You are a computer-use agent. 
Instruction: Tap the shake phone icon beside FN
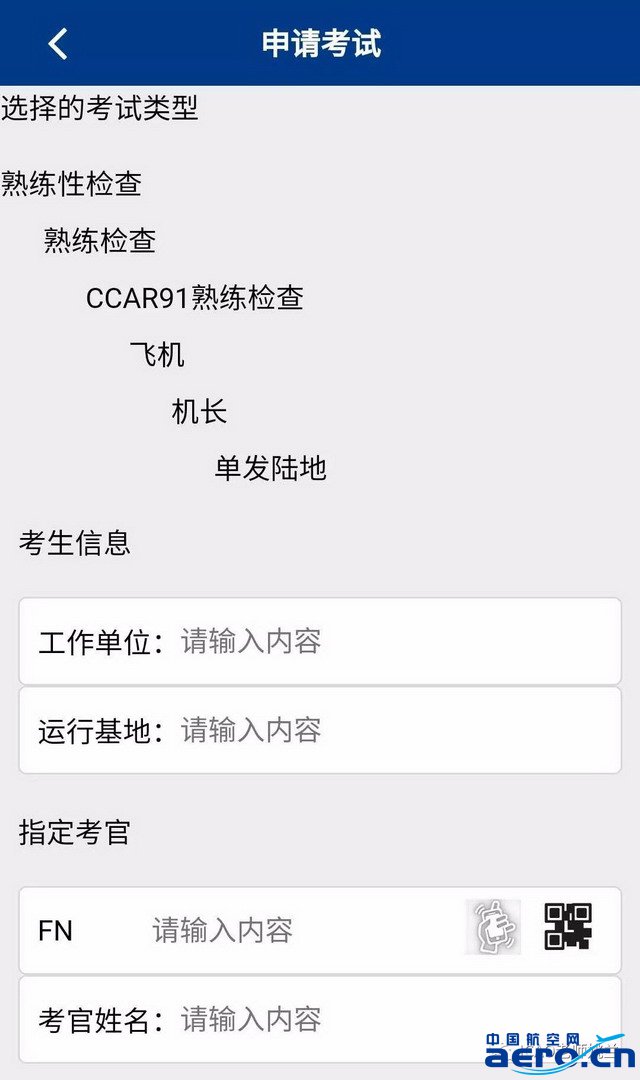[493, 926]
